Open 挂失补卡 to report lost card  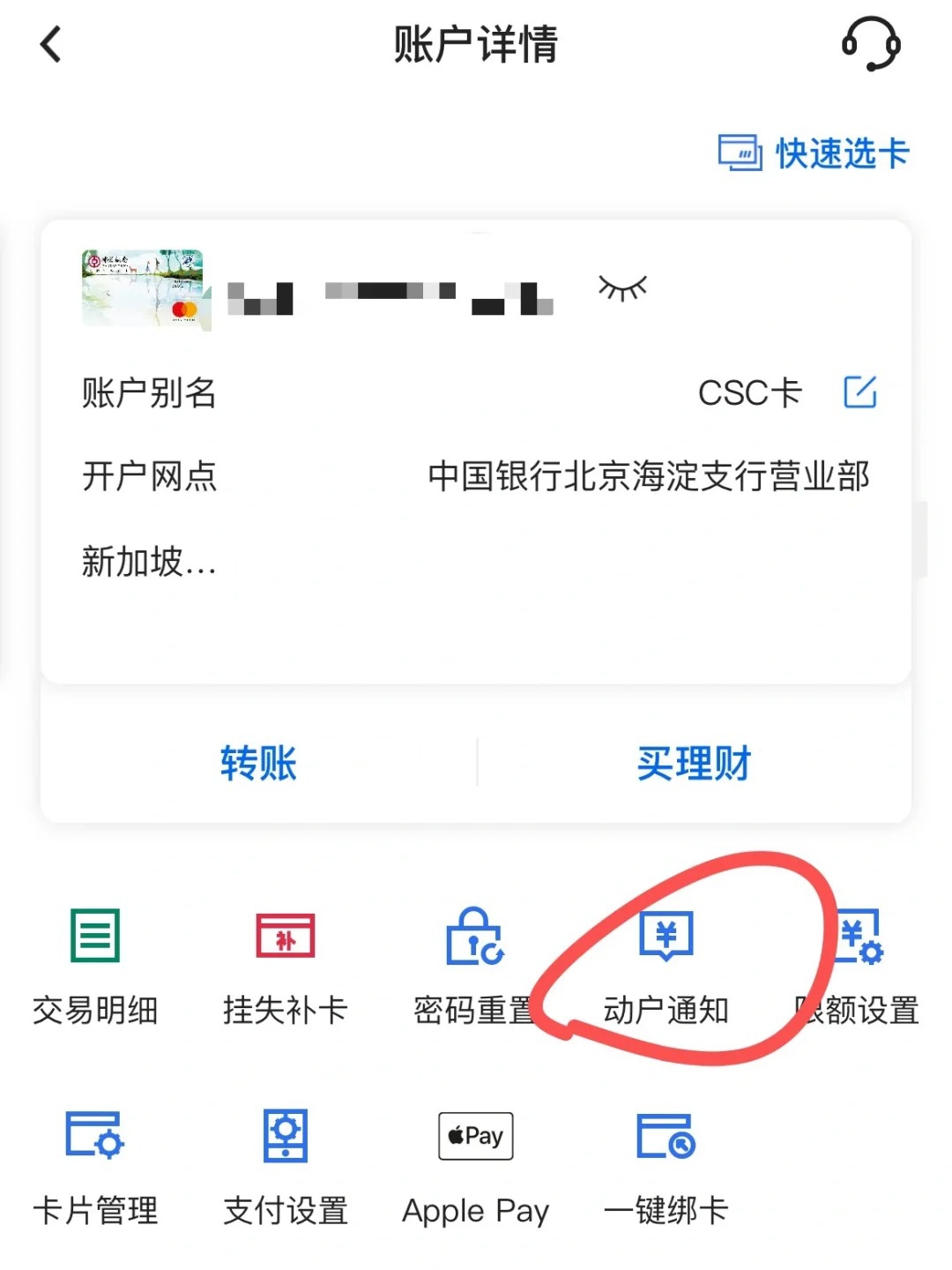tap(285, 967)
